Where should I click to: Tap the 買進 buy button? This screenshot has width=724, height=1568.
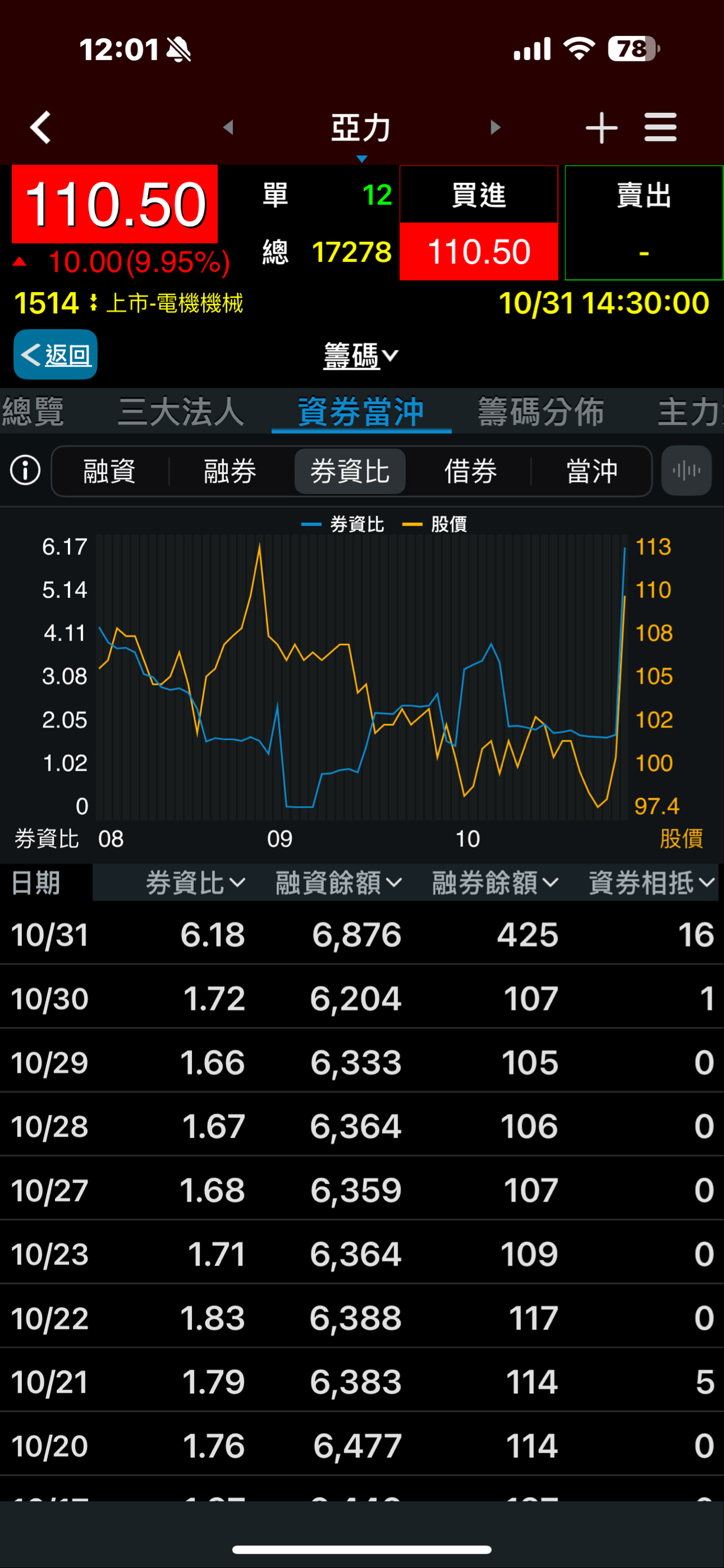[478, 223]
